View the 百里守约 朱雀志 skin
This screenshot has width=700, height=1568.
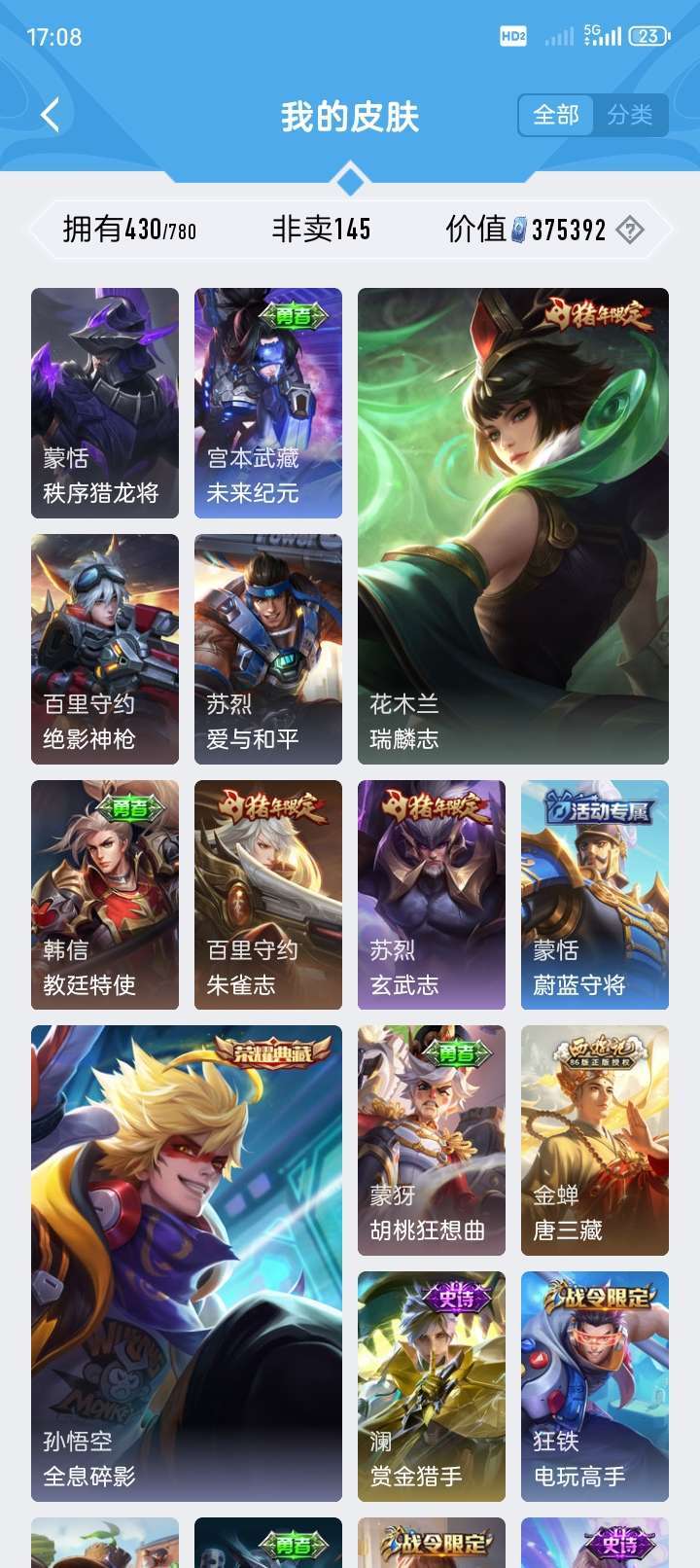[267, 893]
